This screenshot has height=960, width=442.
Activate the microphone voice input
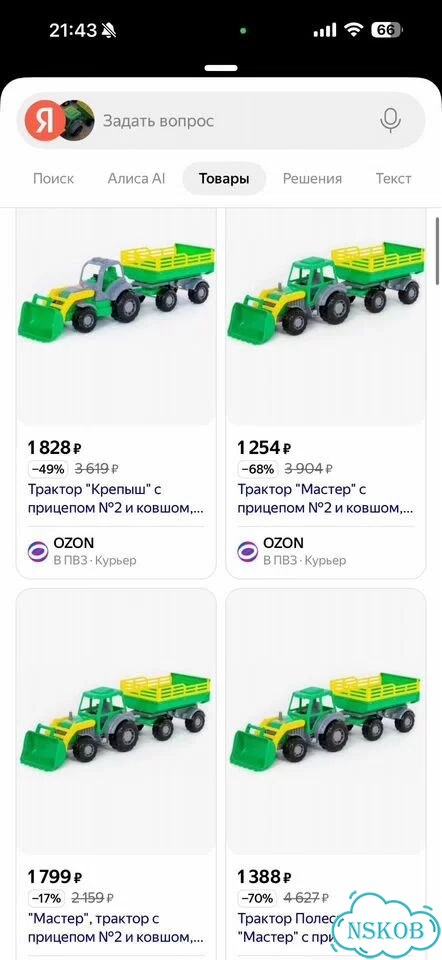[391, 120]
